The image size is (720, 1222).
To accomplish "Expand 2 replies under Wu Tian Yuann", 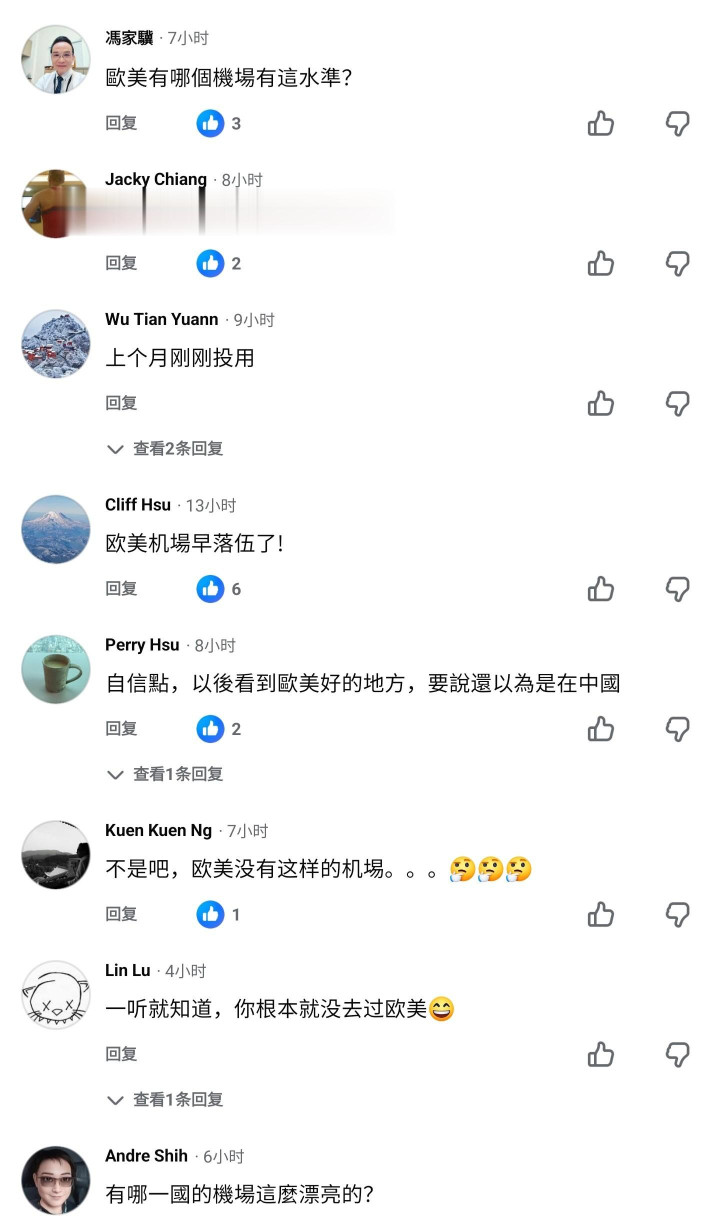I will click(x=166, y=449).
